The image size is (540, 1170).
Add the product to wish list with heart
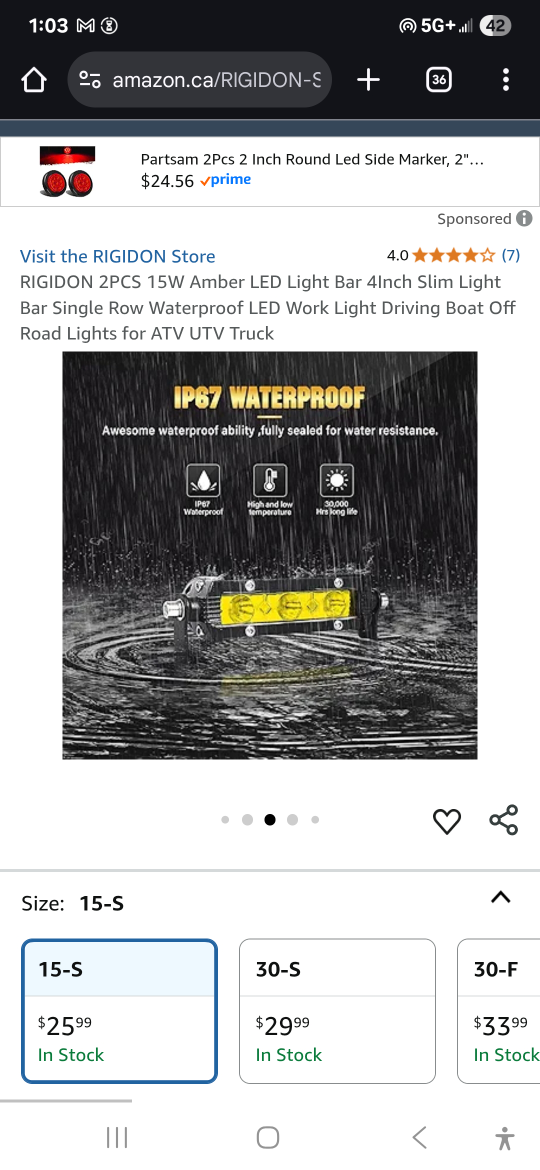pyautogui.click(x=447, y=821)
